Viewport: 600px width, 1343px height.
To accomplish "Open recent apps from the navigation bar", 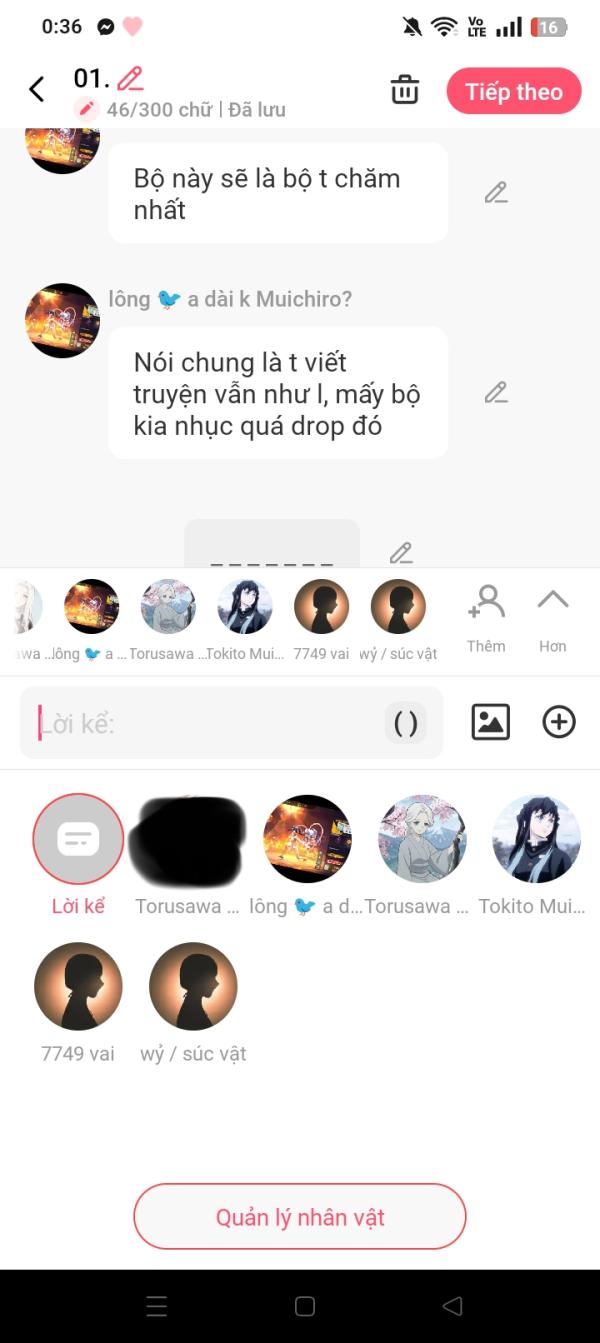I will pos(157,1306).
